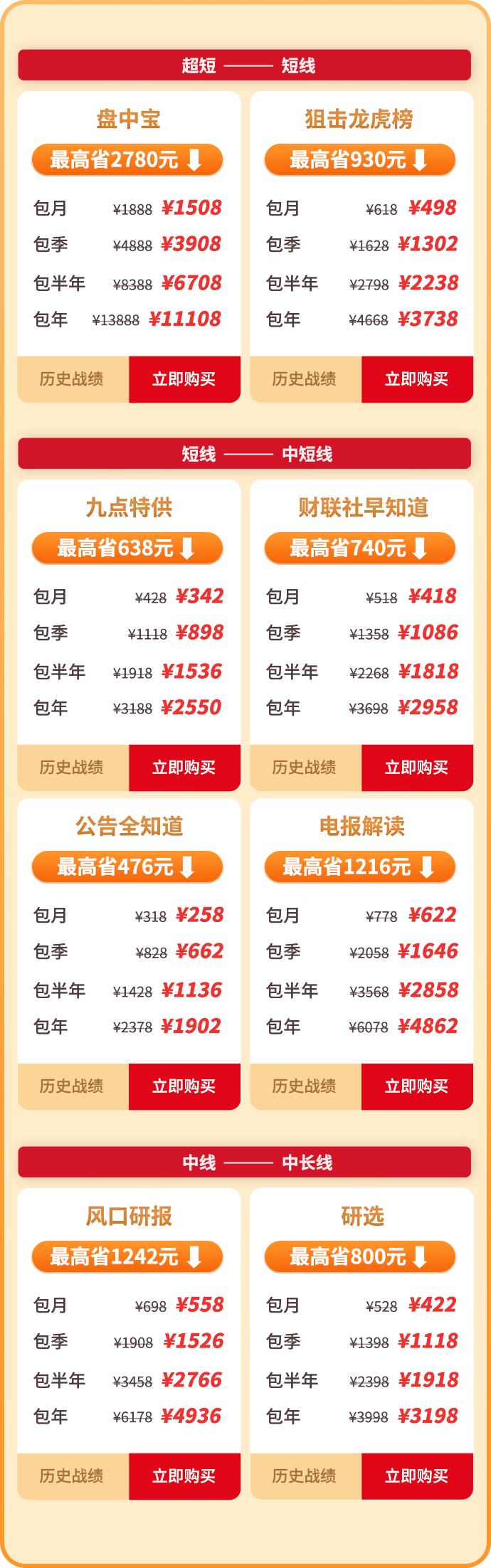View 盘中宝 historical performance
The height and width of the screenshot is (1568, 491).
pyautogui.click(x=73, y=379)
